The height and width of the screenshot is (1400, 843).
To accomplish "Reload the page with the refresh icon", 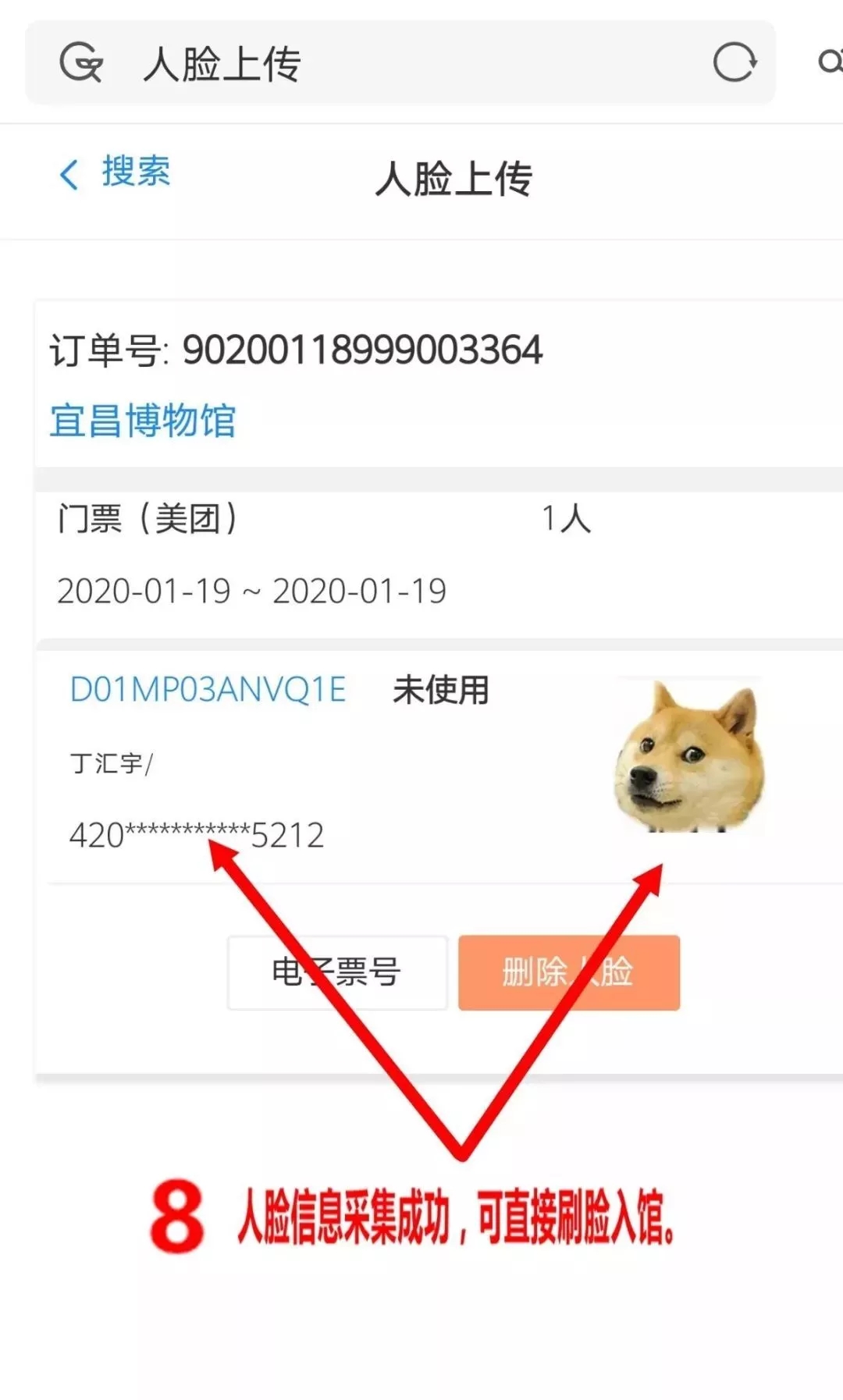I will 734,62.
